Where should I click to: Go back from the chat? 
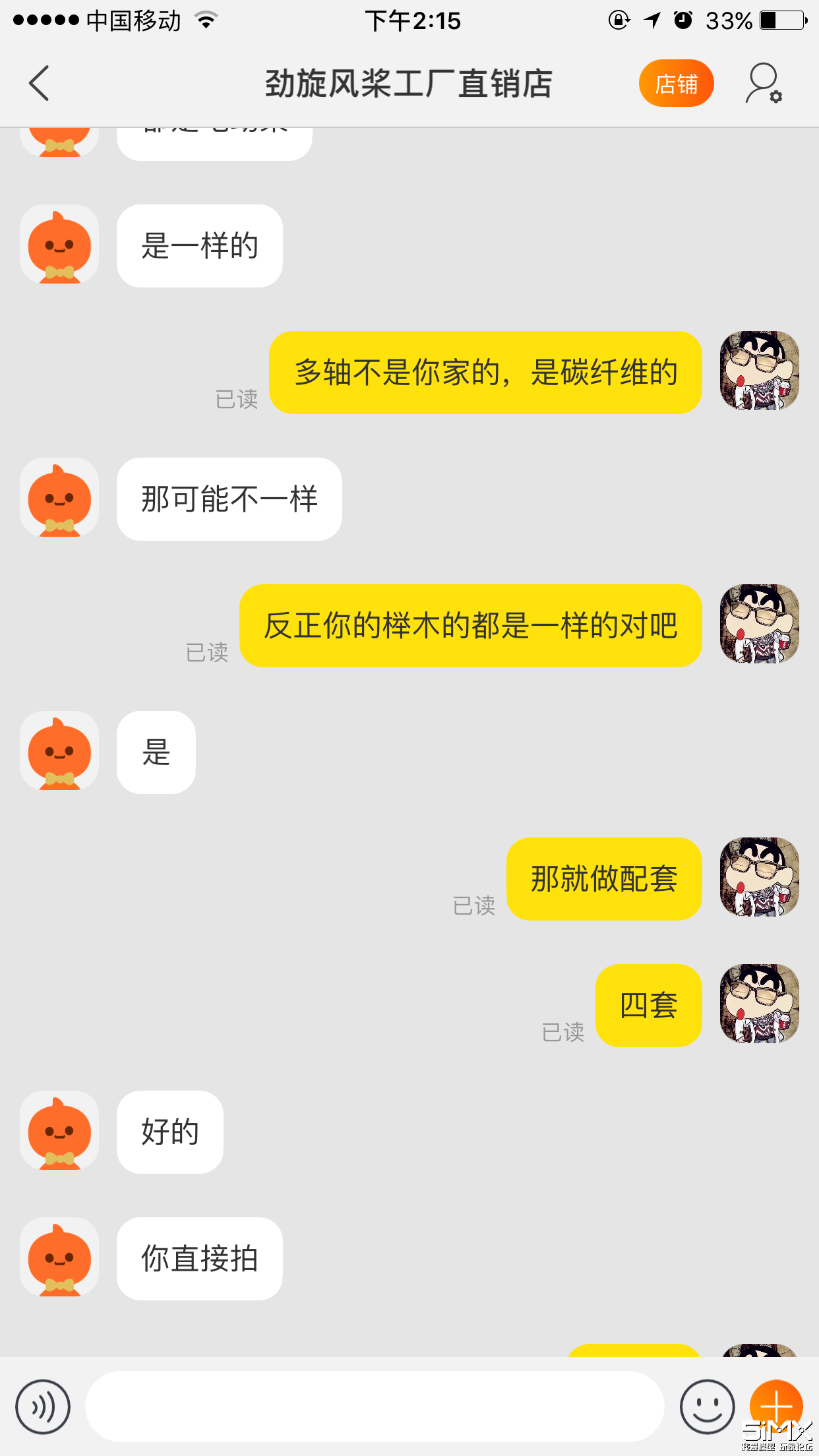(x=40, y=84)
